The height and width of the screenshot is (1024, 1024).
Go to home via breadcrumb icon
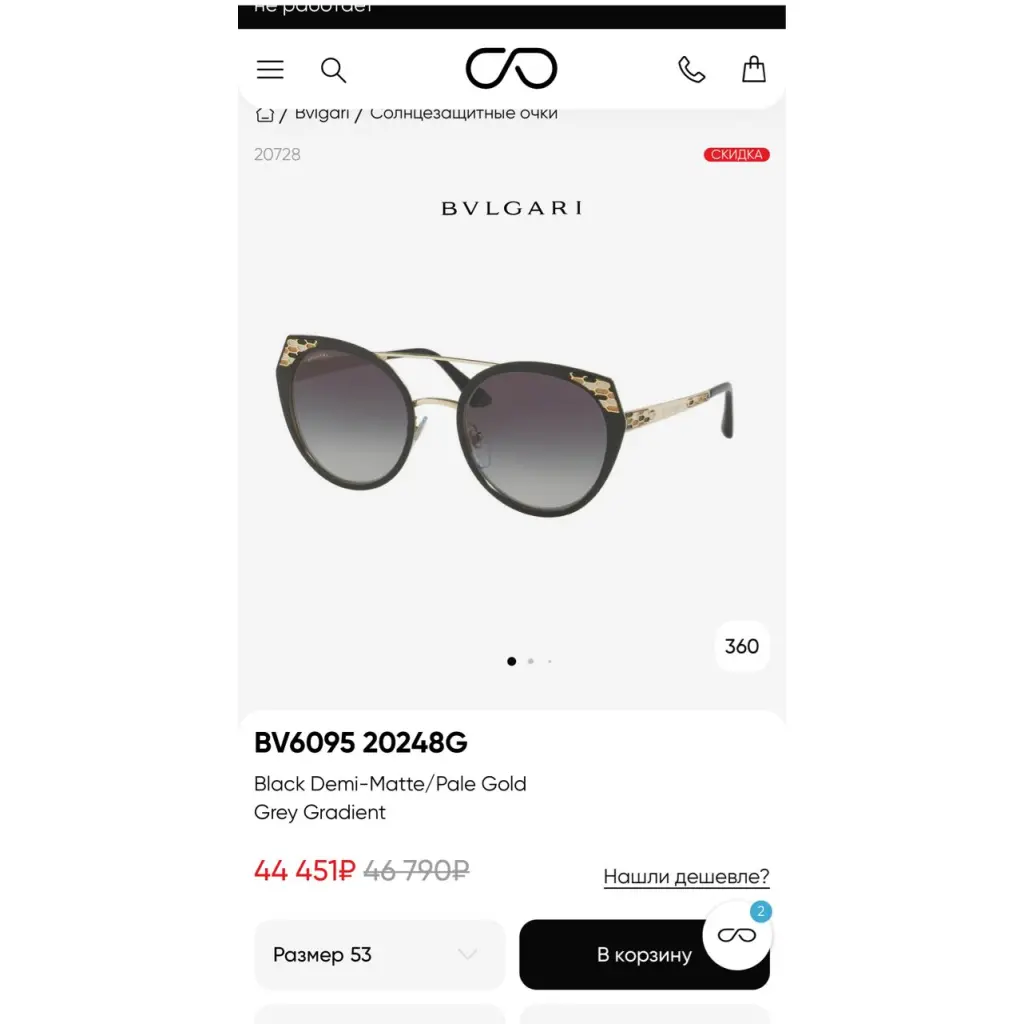[265, 114]
